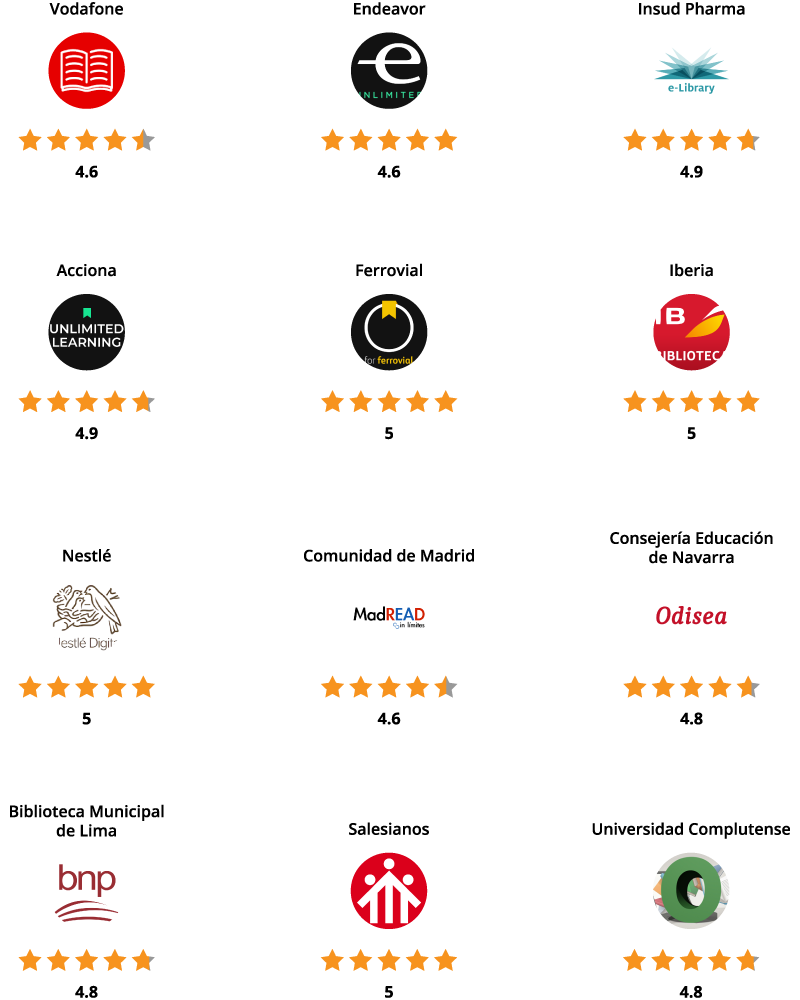
Task: Select the Unlimited Learning app
Action: tap(87, 332)
